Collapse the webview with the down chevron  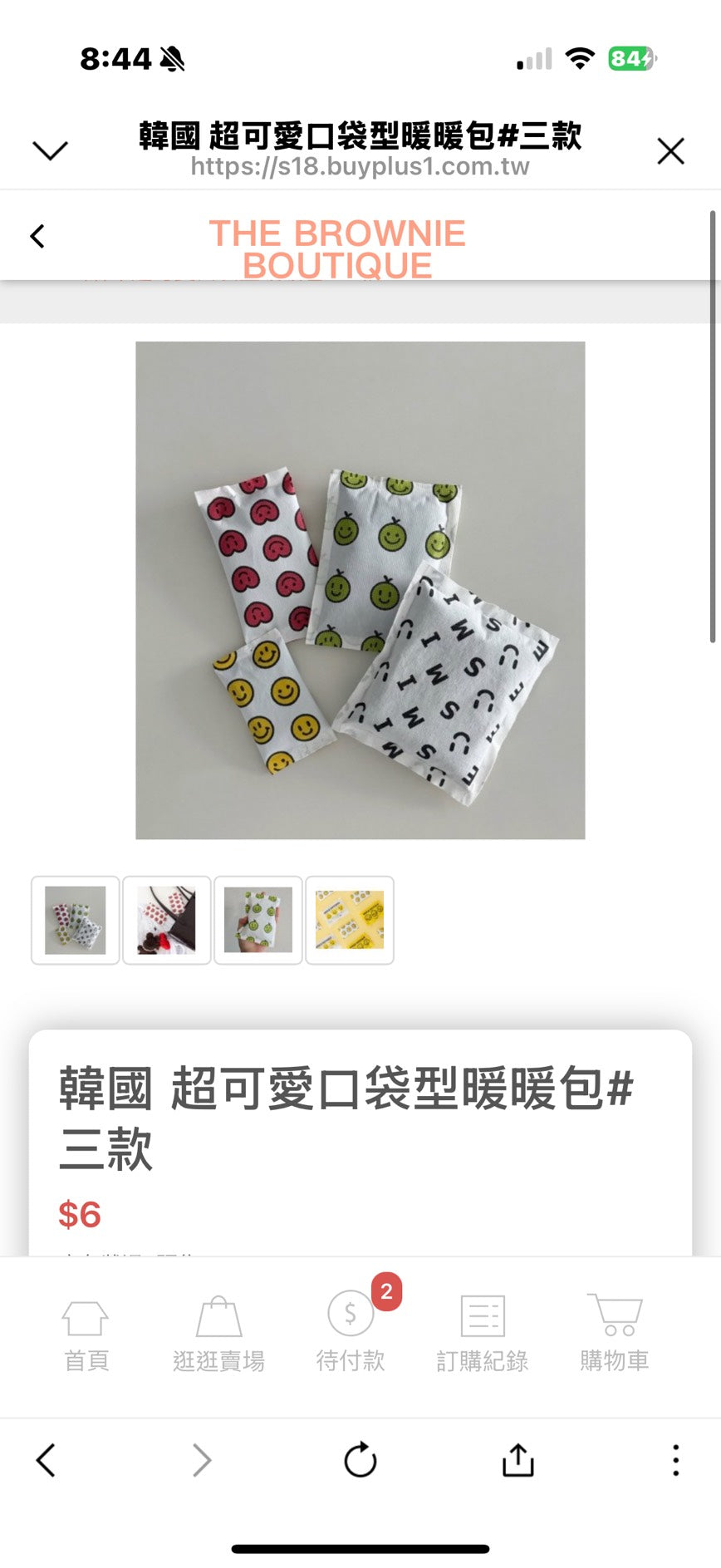click(50, 150)
